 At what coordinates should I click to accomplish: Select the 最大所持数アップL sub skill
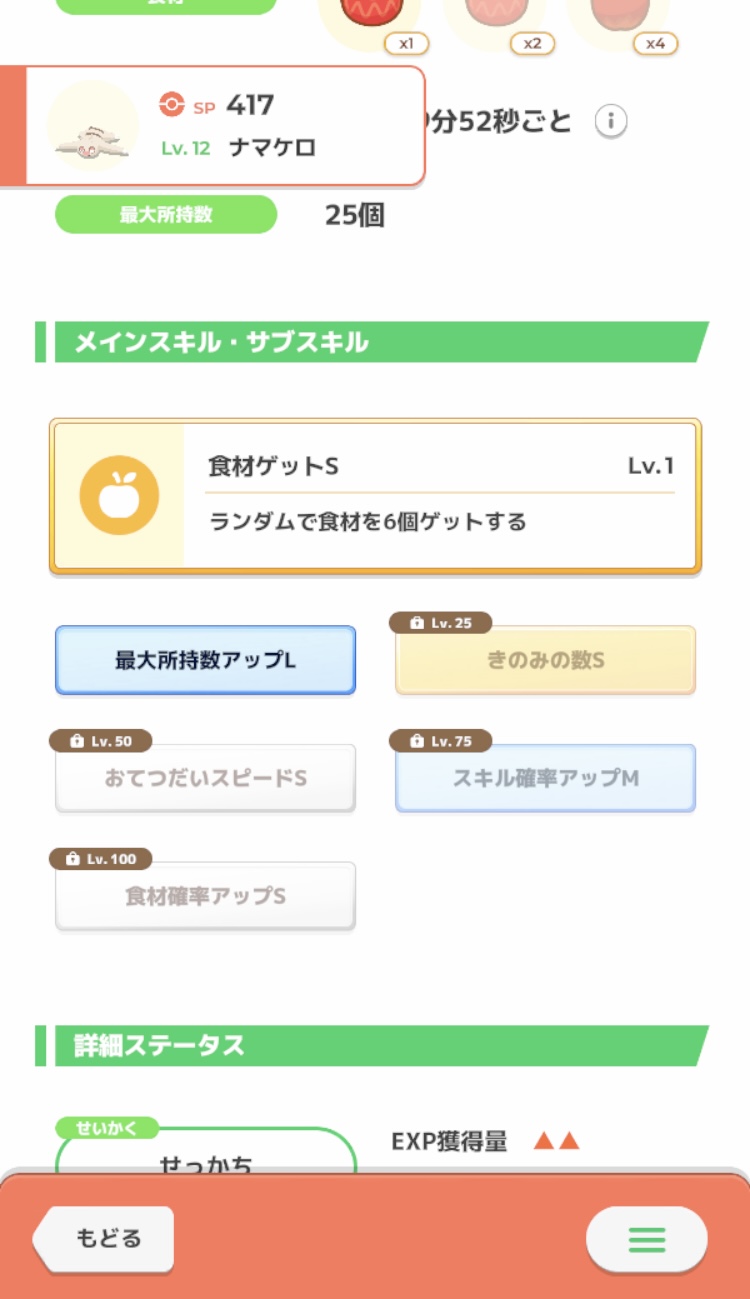pyautogui.click(x=205, y=660)
